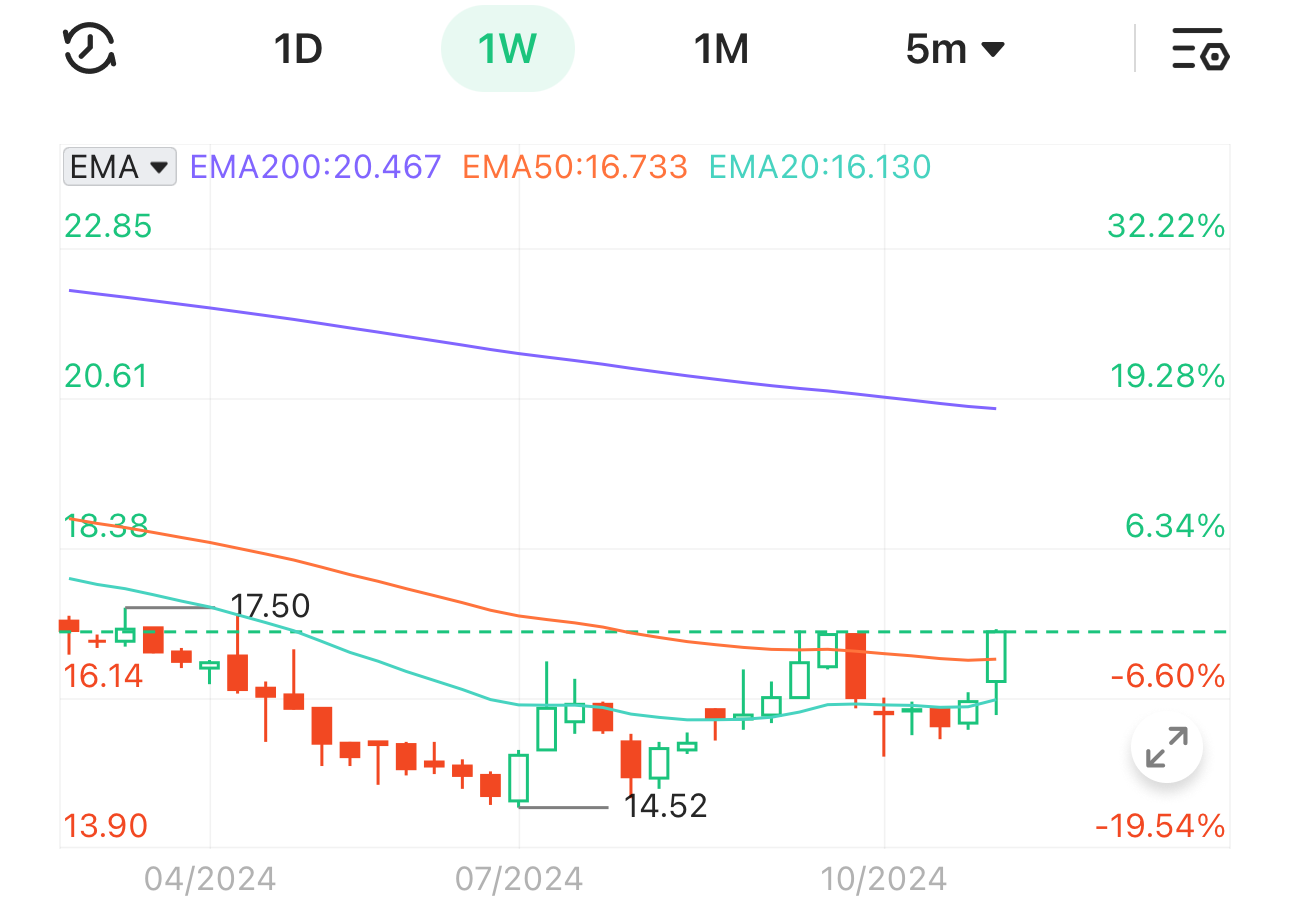Expand the 5m interval dropdown
Viewport: 1290px width, 901px height.
[954, 48]
